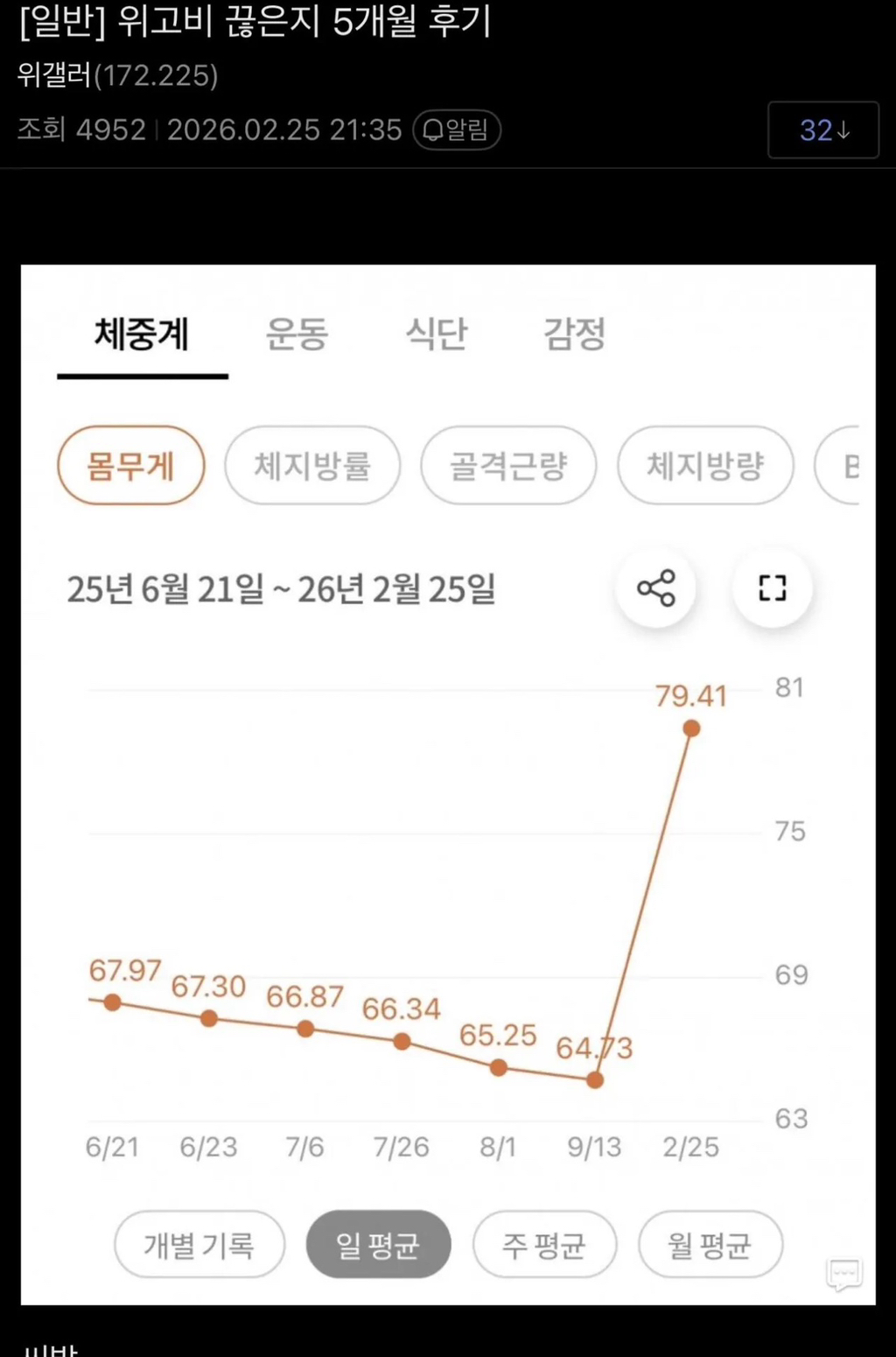Jump to the 32 comments
Image resolution: width=896 pixels, height=1357 pixels.
[823, 130]
